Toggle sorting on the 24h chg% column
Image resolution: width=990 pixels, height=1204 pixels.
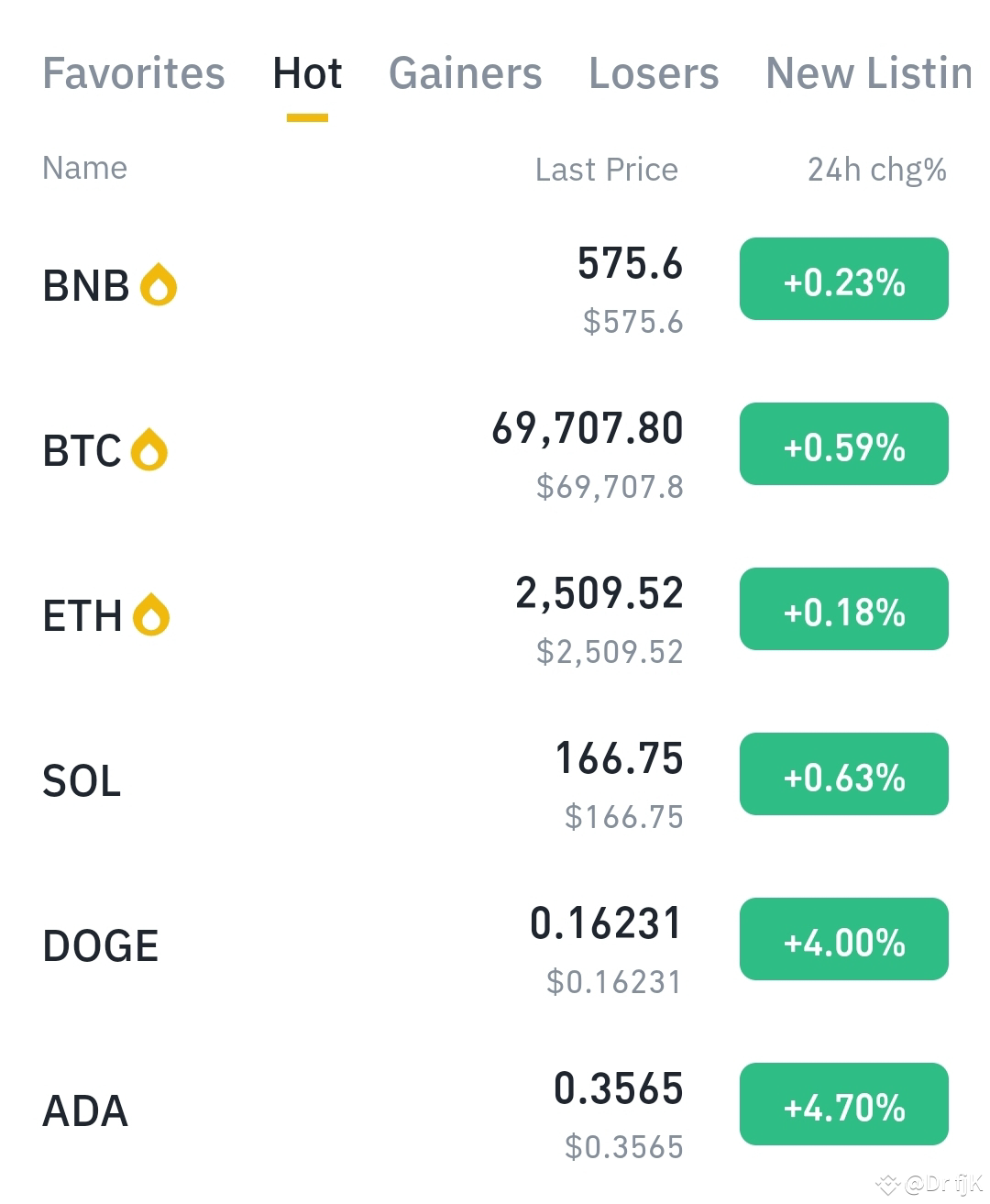[x=874, y=169]
